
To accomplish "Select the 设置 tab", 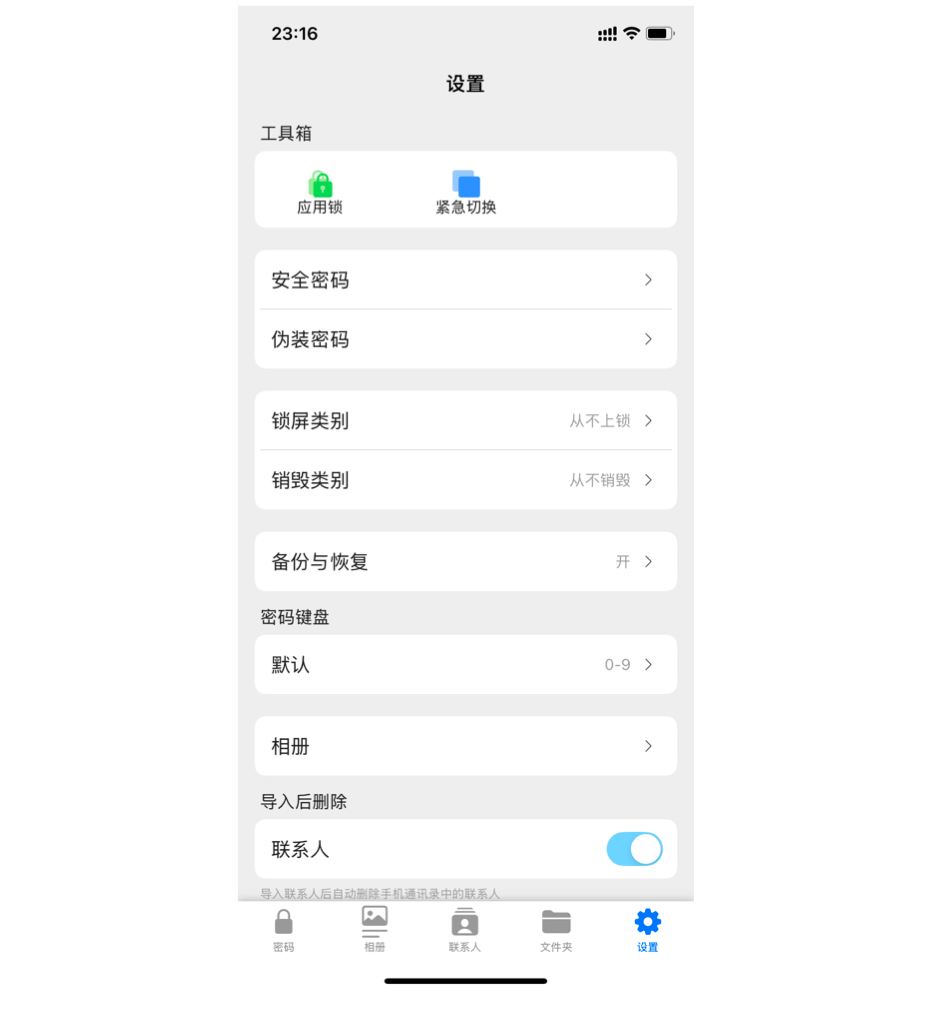I will [x=648, y=930].
